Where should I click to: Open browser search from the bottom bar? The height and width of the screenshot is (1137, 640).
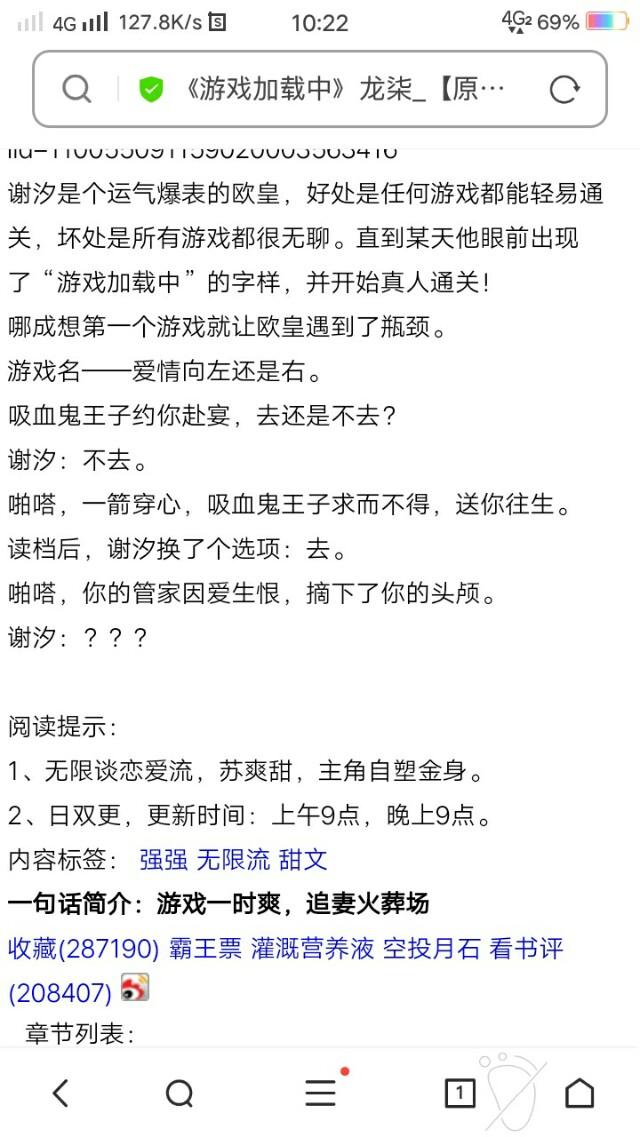[179, 1093]
